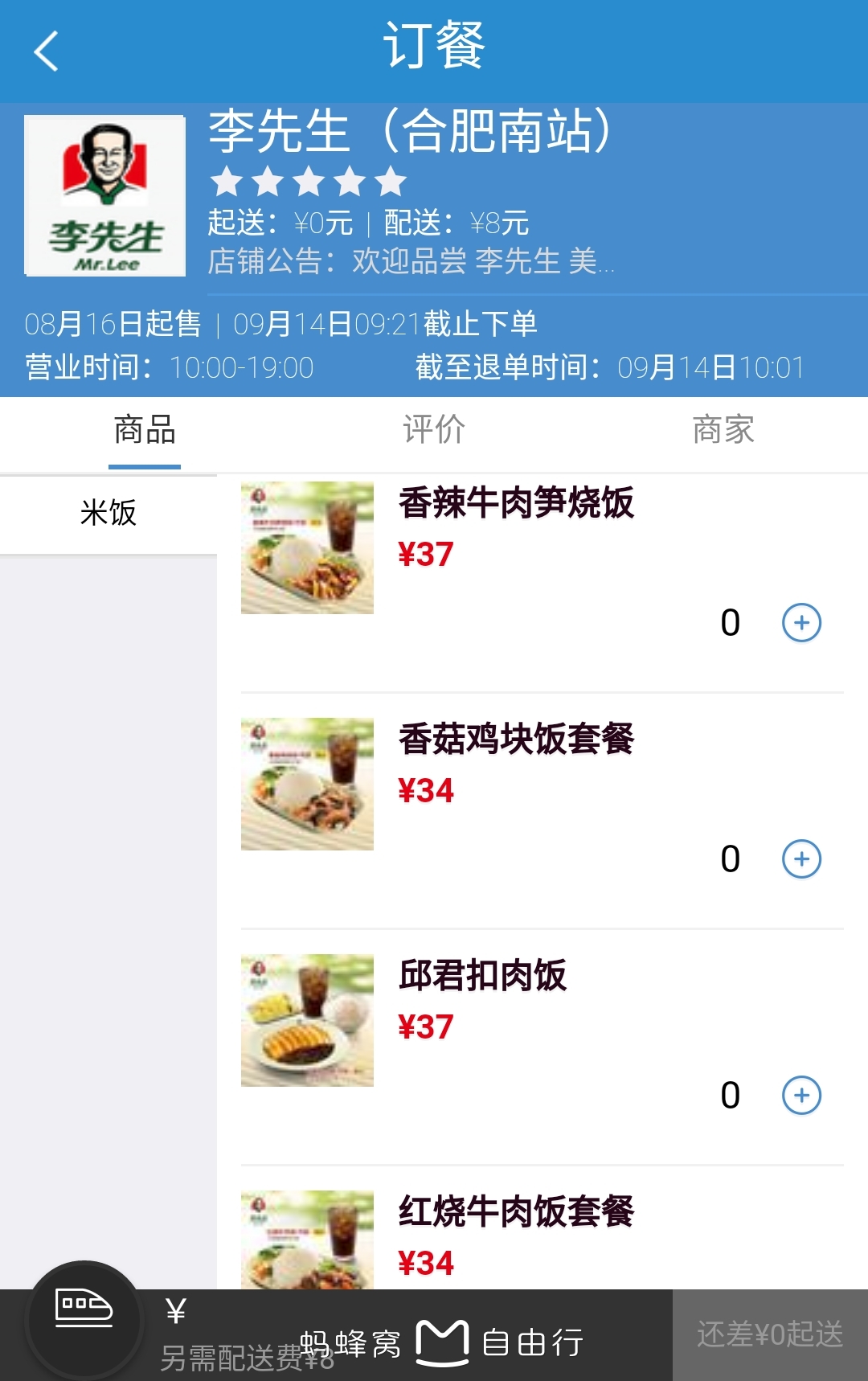
Task: Open the 李先生 store logo
Action: click(105, 196)
